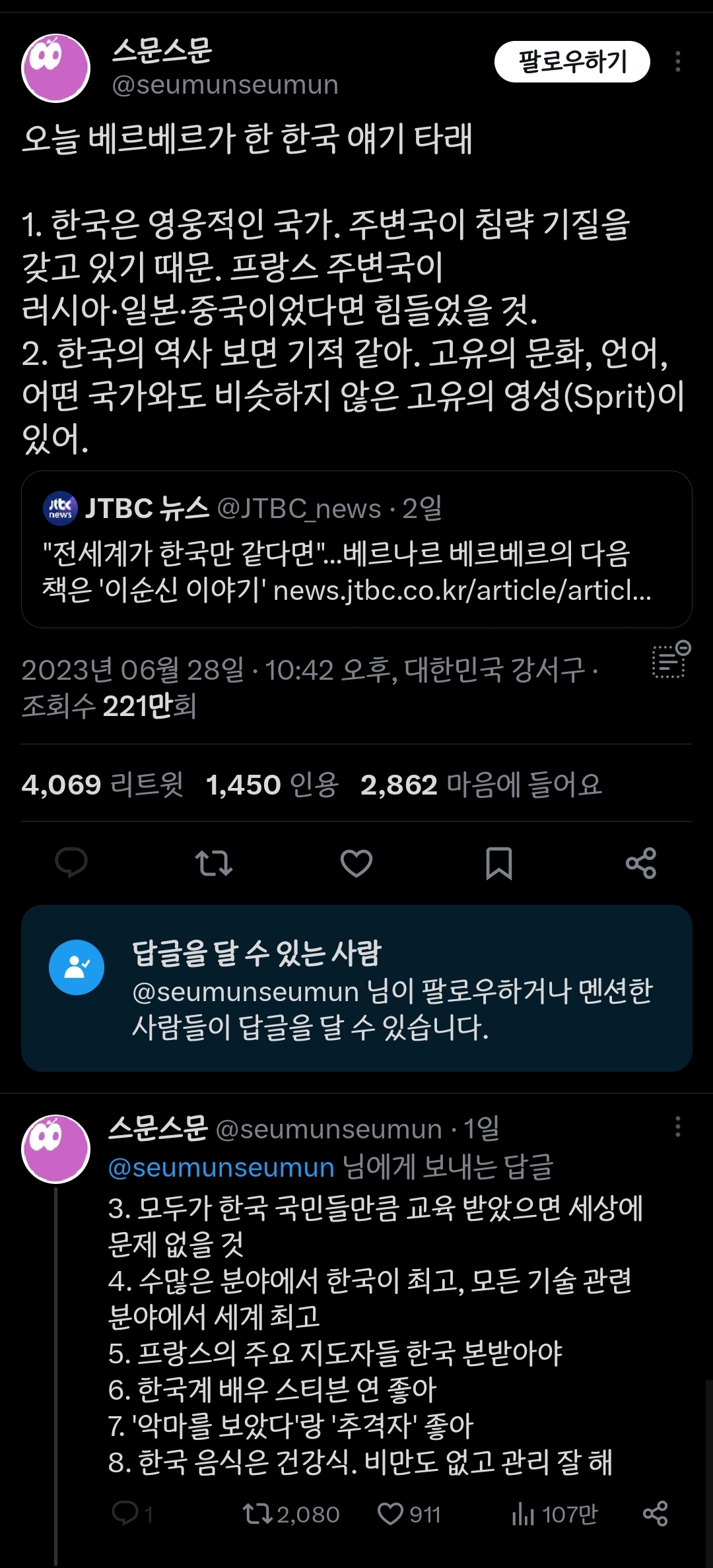Retweet the main tweet

(214, 863)
